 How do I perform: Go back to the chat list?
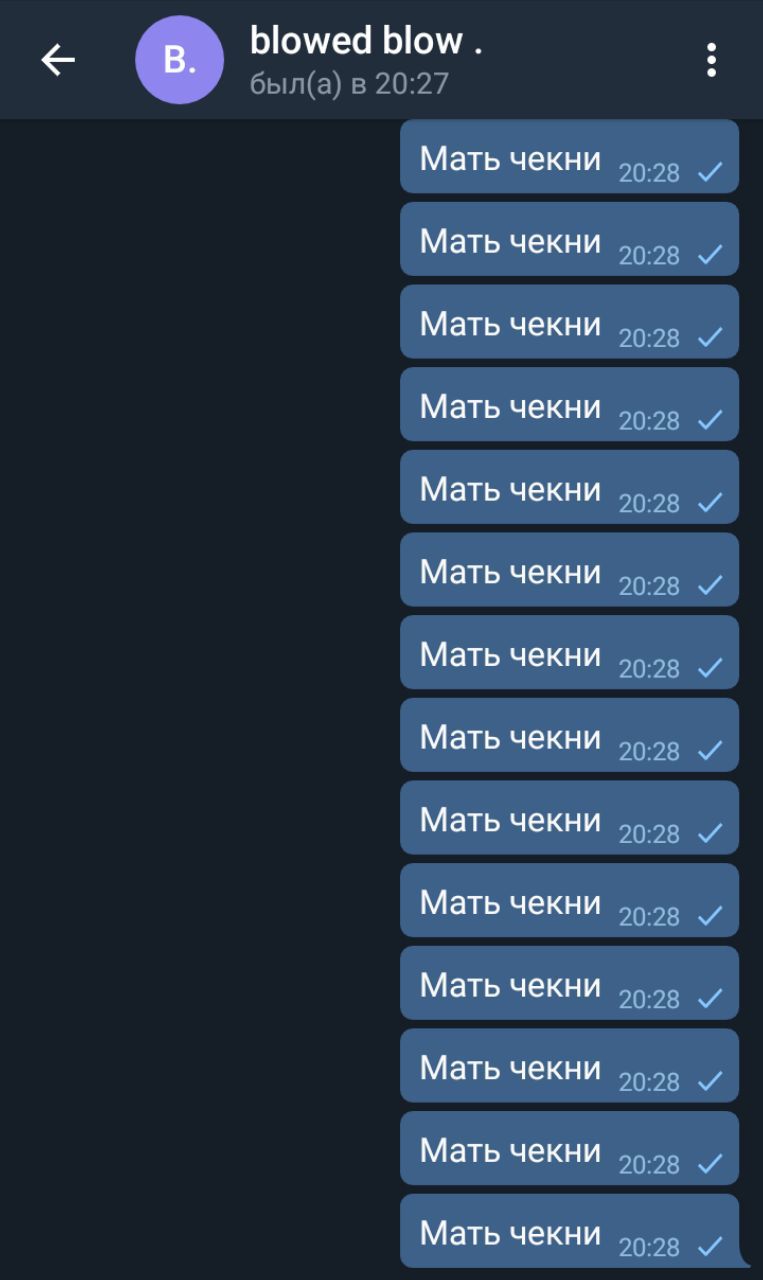[58, 61]
